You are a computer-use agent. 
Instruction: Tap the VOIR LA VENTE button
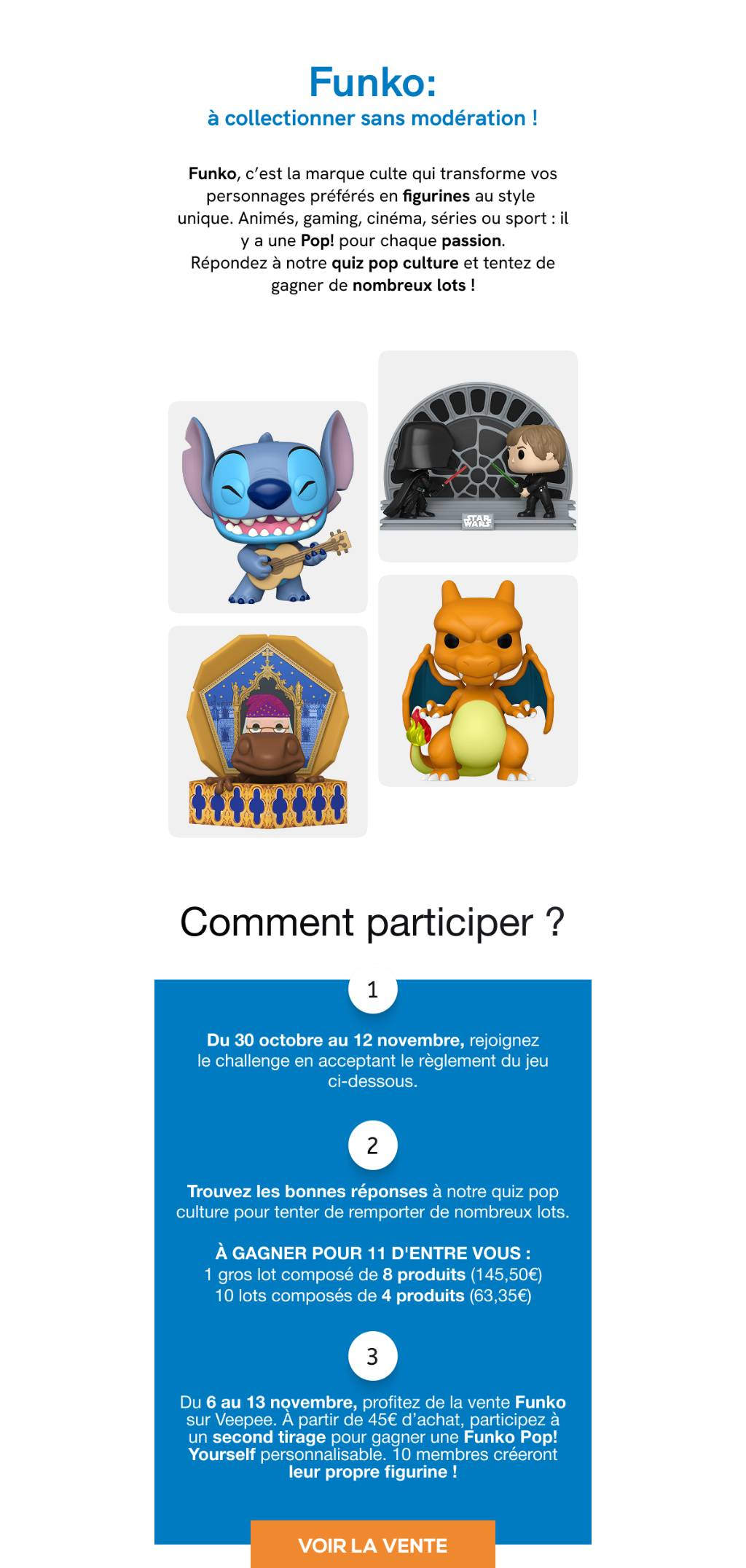372,1545
